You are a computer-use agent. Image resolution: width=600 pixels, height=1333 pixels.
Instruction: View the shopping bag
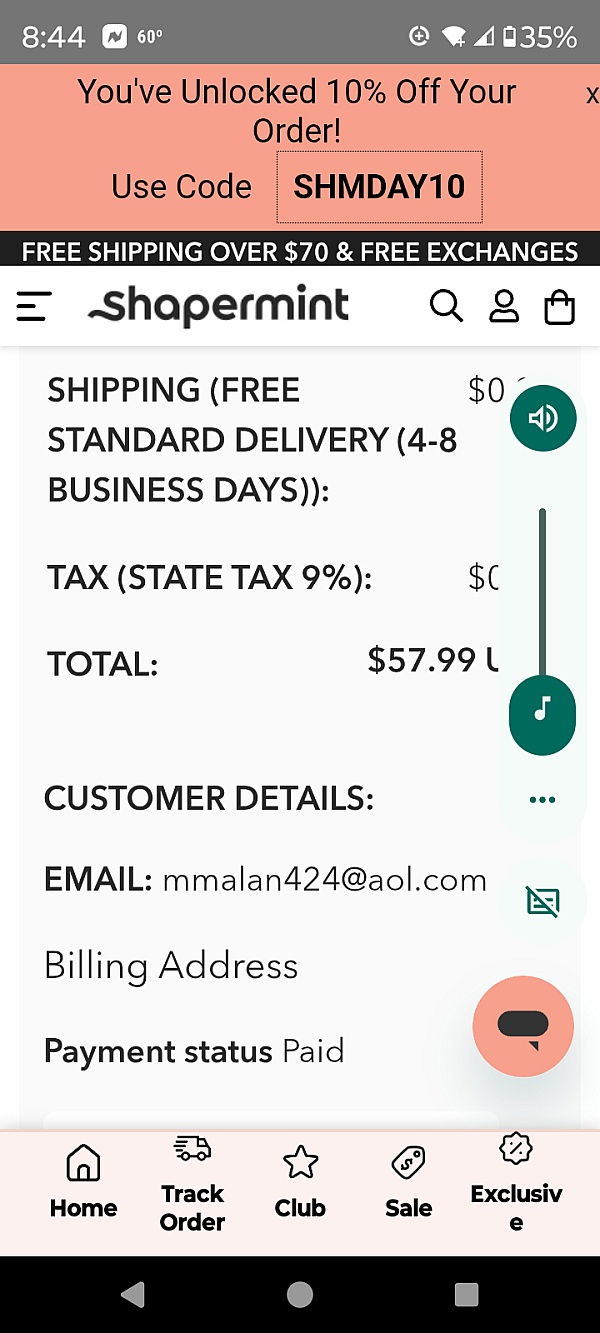(560, 306)
